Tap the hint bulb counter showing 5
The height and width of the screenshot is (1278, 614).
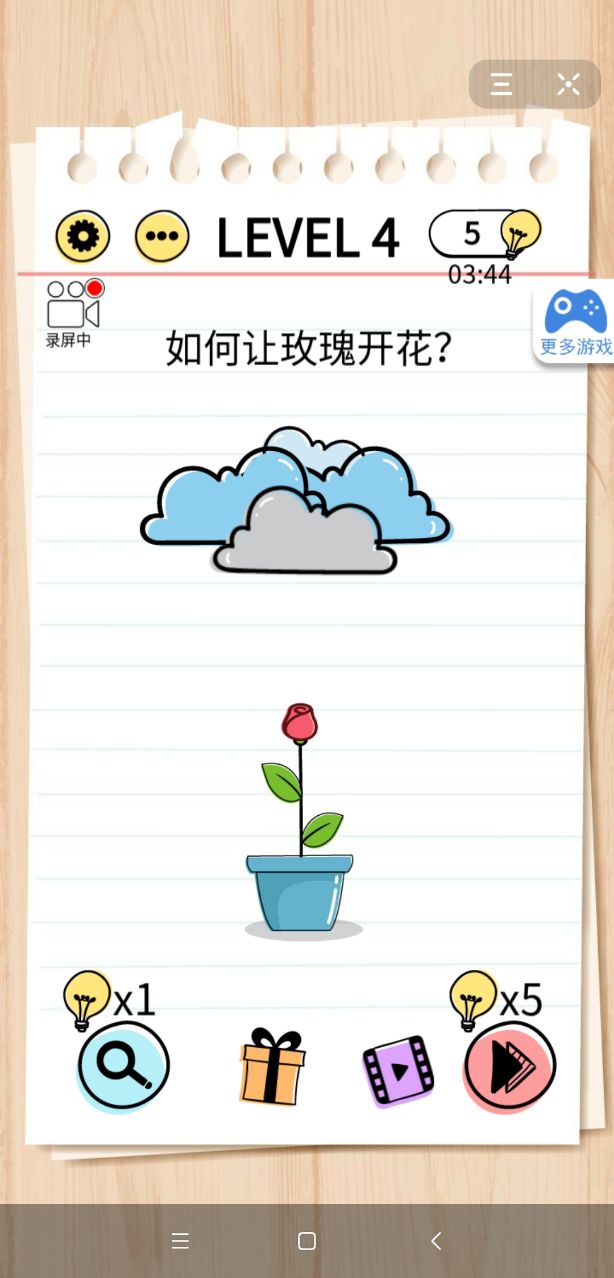point(485,235)
